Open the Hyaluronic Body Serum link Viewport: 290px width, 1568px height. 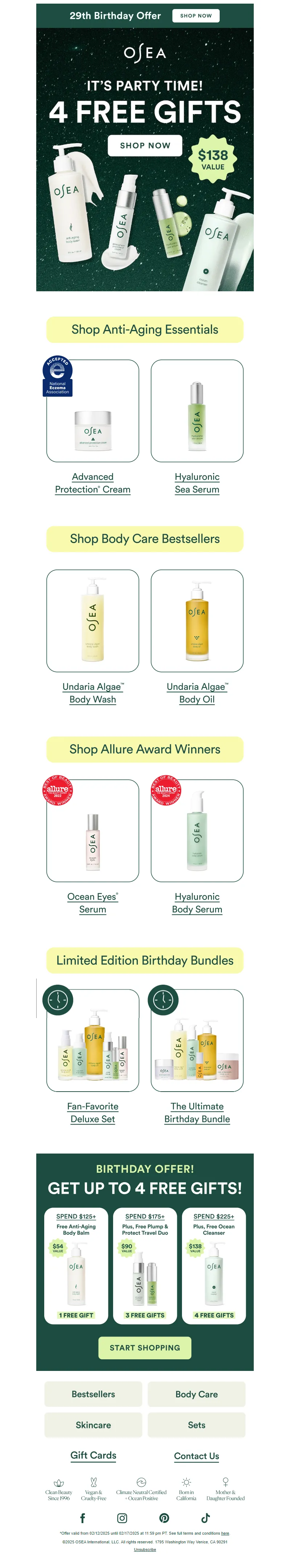197,903
